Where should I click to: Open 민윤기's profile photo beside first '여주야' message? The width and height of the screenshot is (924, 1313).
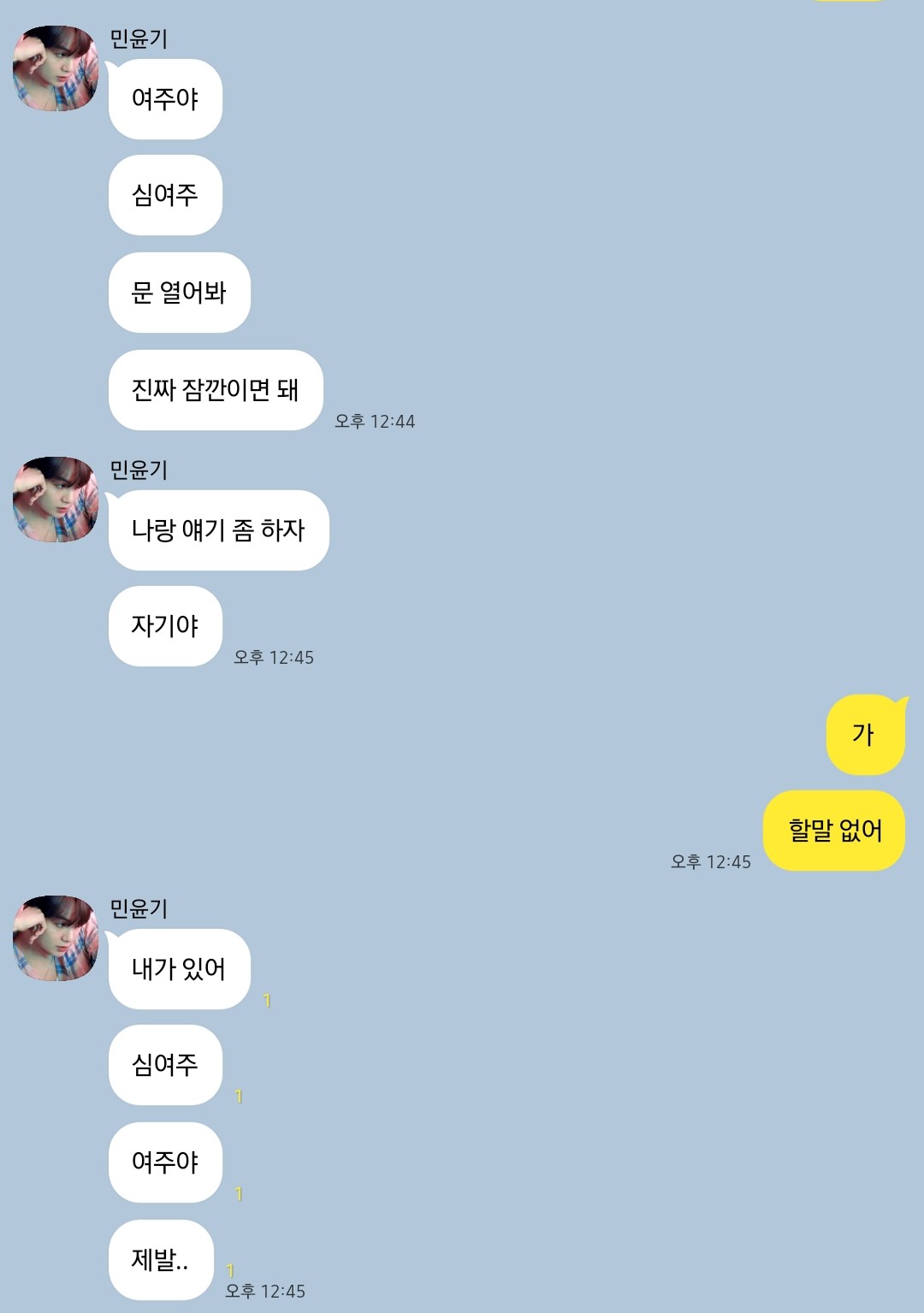click(x=56, y=68)
